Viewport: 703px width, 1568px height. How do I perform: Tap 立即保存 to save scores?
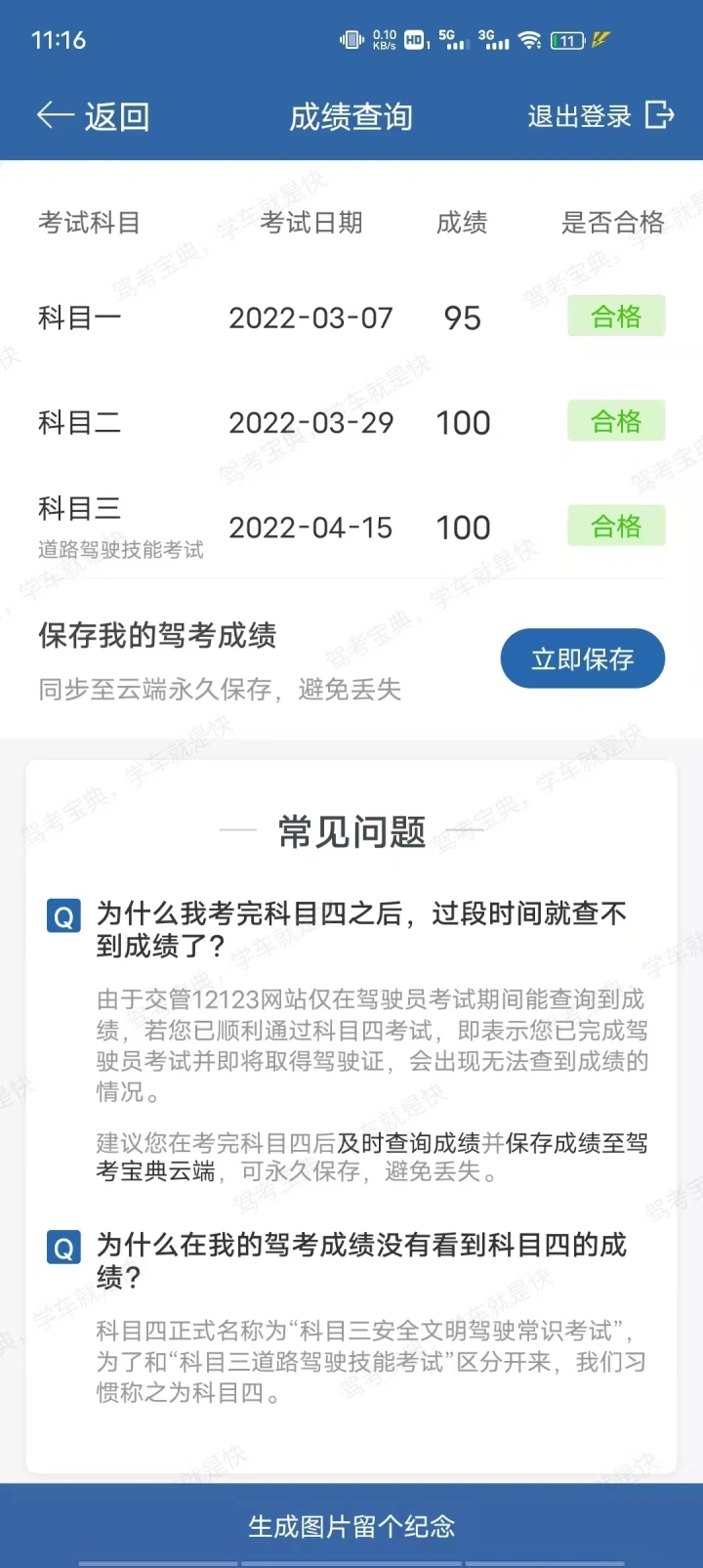[583, 658]
